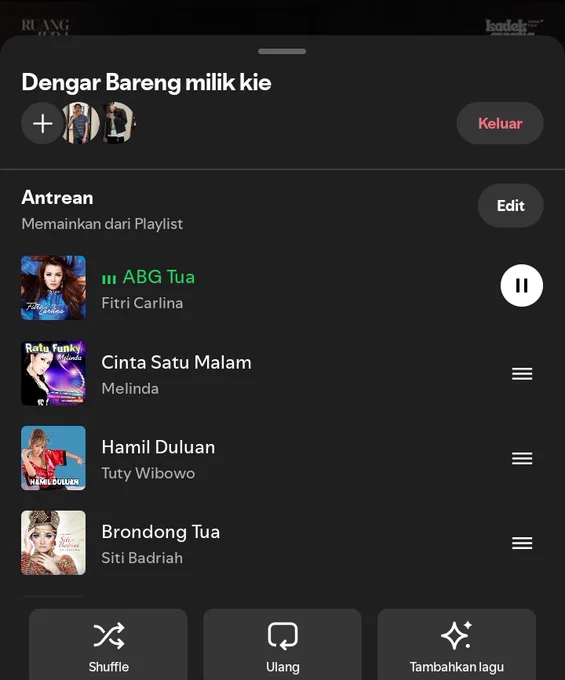Turn on Ulang repeat mode
The image size is (565, 680).
[x=282, y=645]
